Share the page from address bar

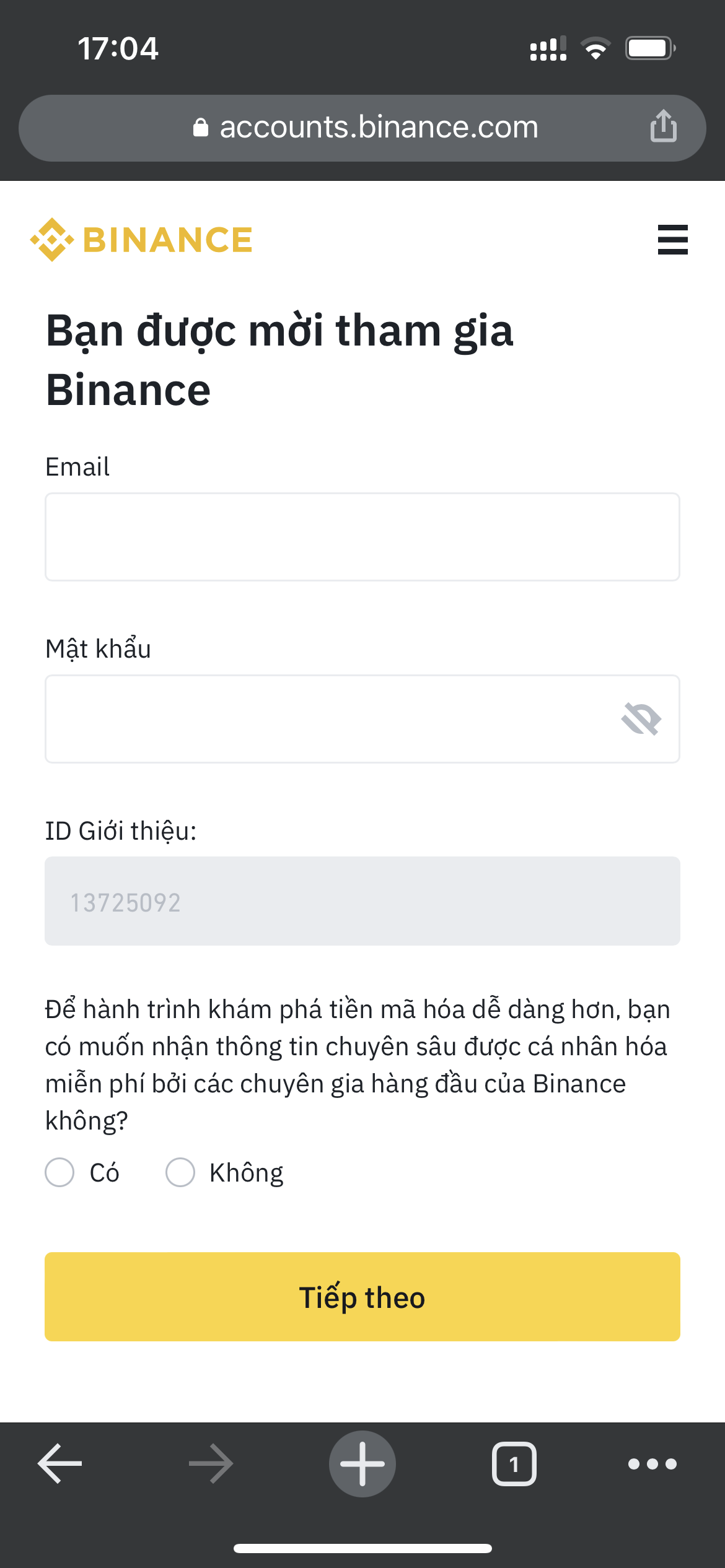click(x=663, y=126)
